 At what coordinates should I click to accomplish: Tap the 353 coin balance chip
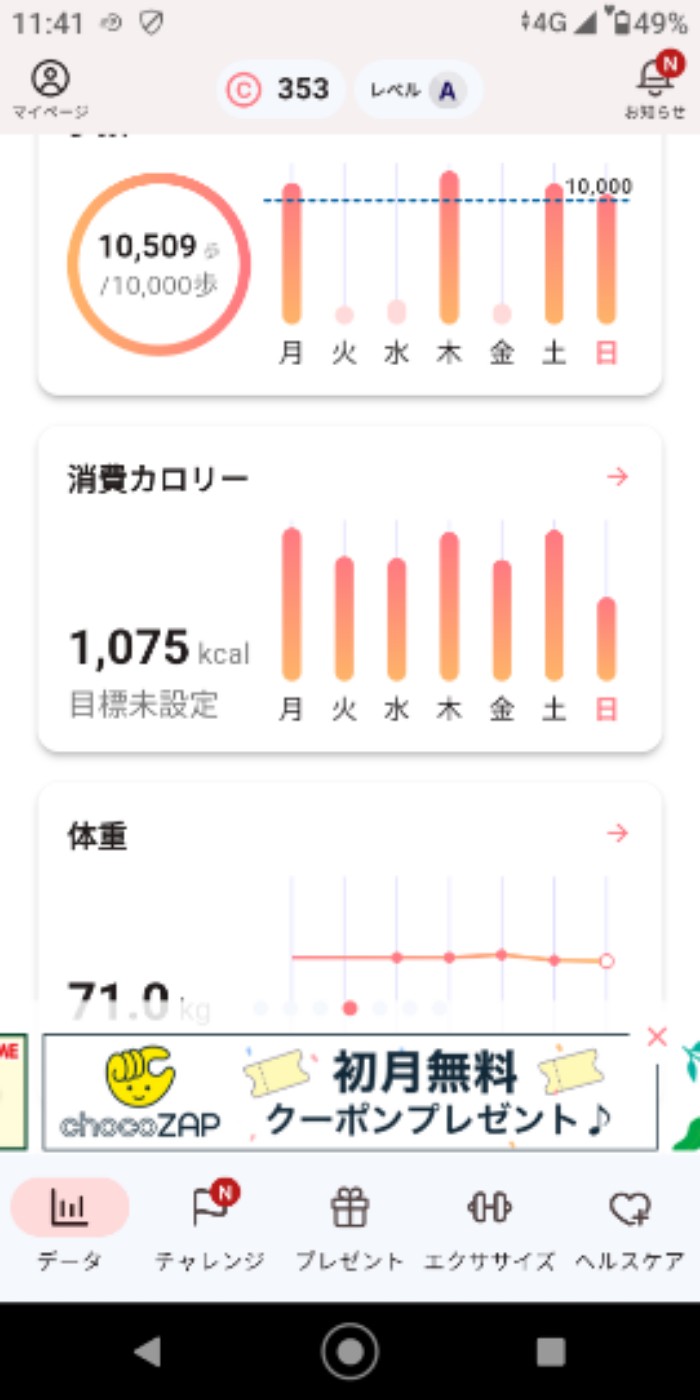[281, 90]
